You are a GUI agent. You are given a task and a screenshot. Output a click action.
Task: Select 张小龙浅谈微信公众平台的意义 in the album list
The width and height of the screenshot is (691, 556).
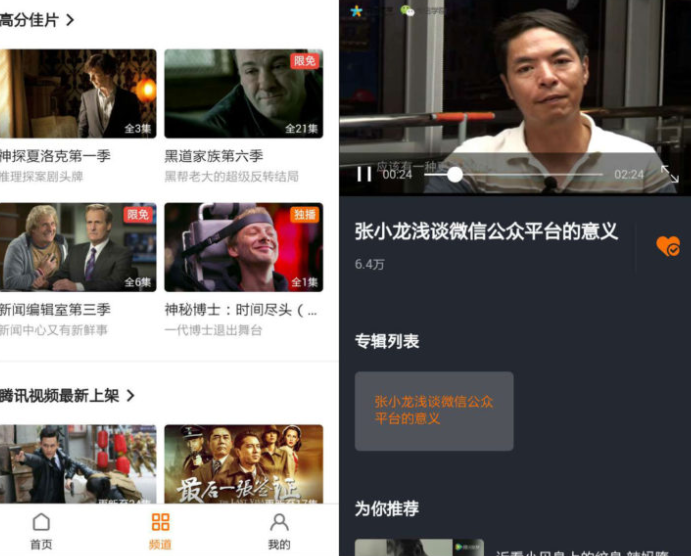pyautogui.click(x=434, y=410)
